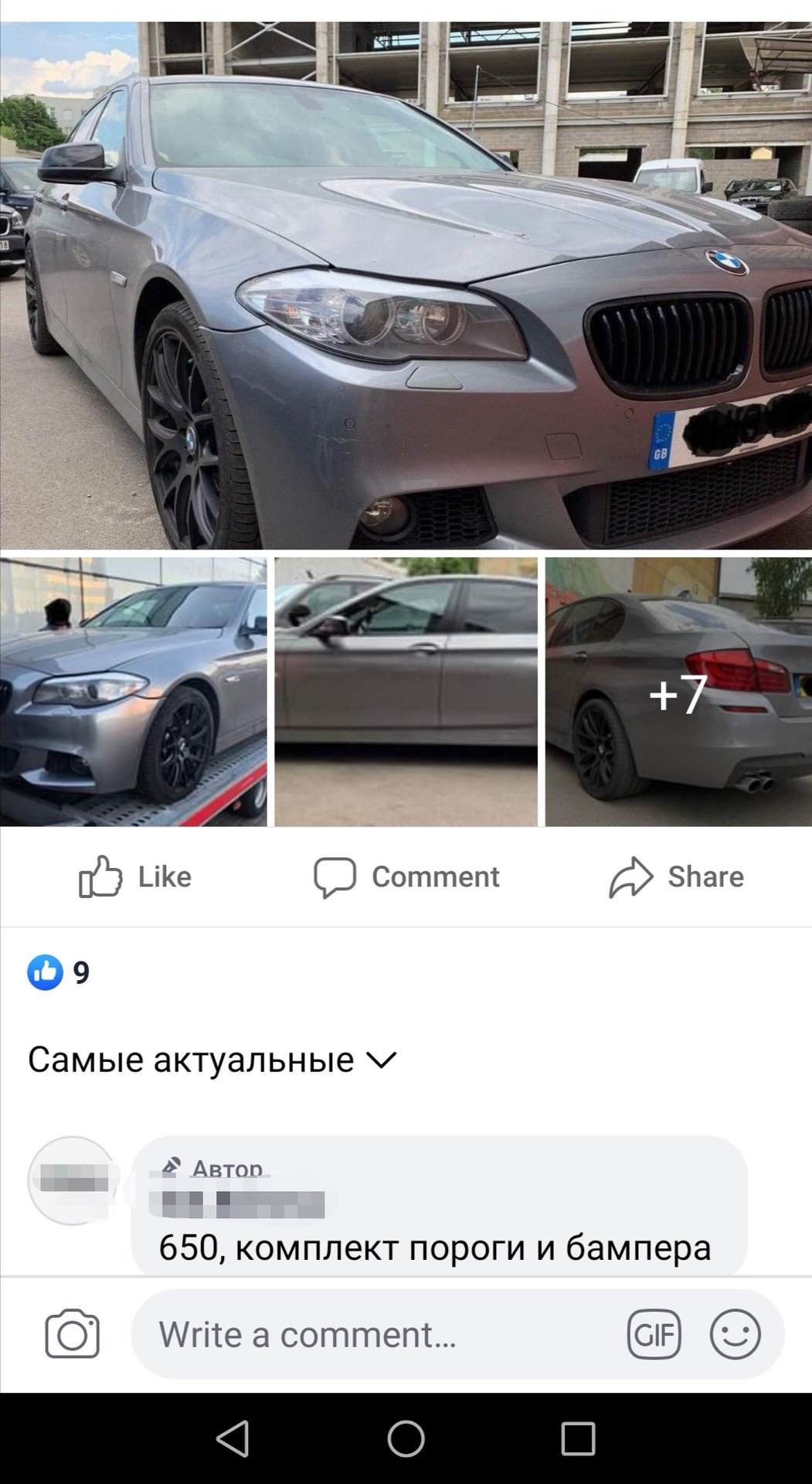The height and width of the screenshot is (1484, 812).
Task: Open the photo of BMW on tow truck
Action: coord(133,692)
